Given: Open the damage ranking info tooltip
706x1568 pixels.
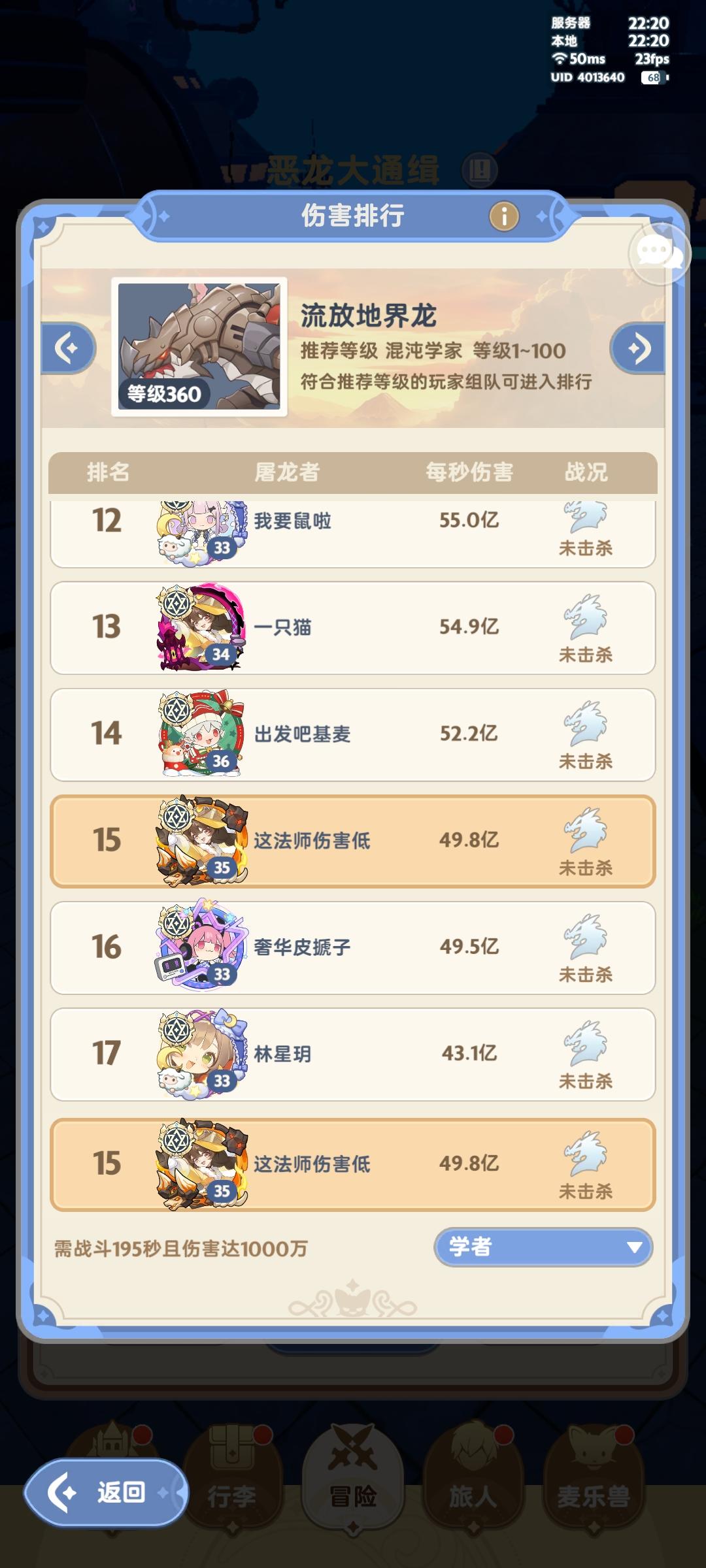Looking at the screenshot, I should pos(503,216).
